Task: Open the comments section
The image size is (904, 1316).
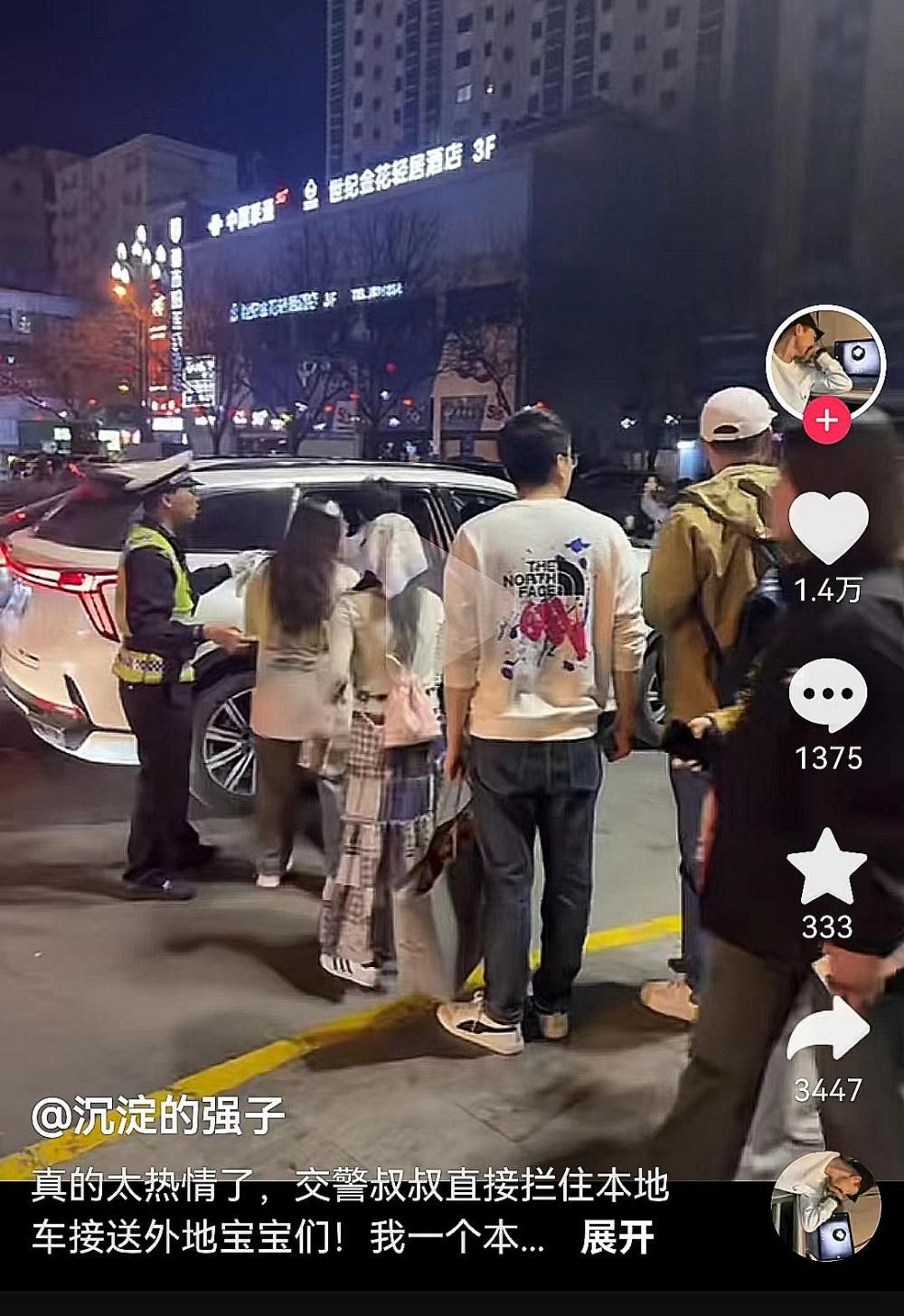Action: [827, 695]
